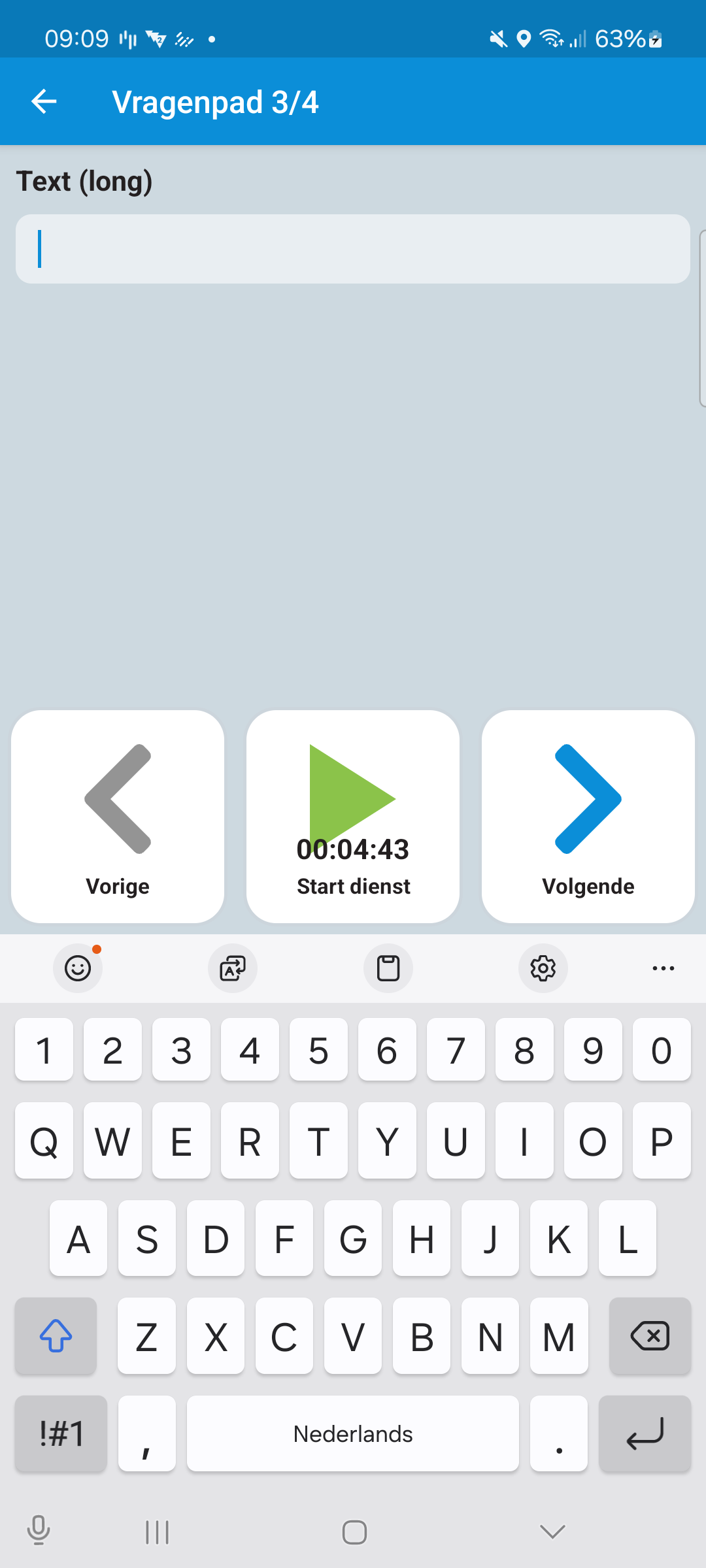The height and width of the screenshot is (1568, 706).
Task: Go to the previous question with Vorige
Action: point(118,817)
